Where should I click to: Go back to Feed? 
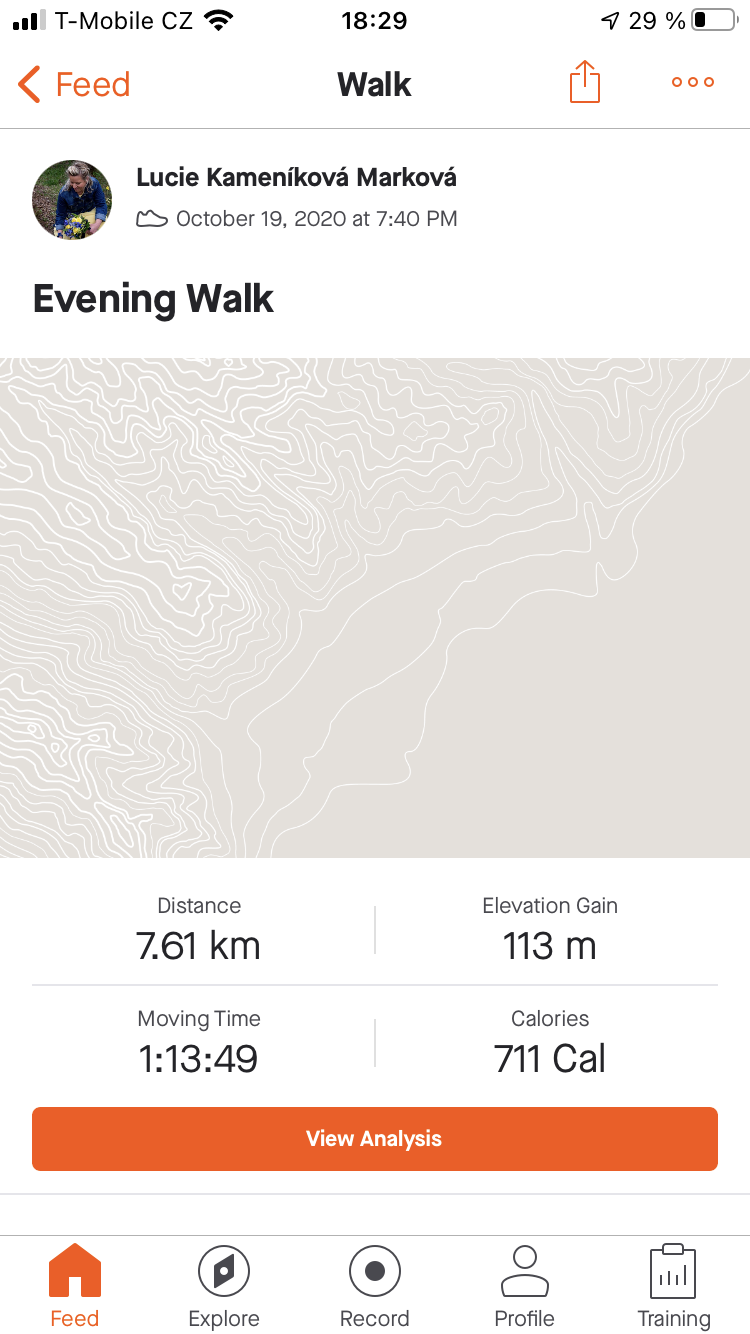pos(74,84)
